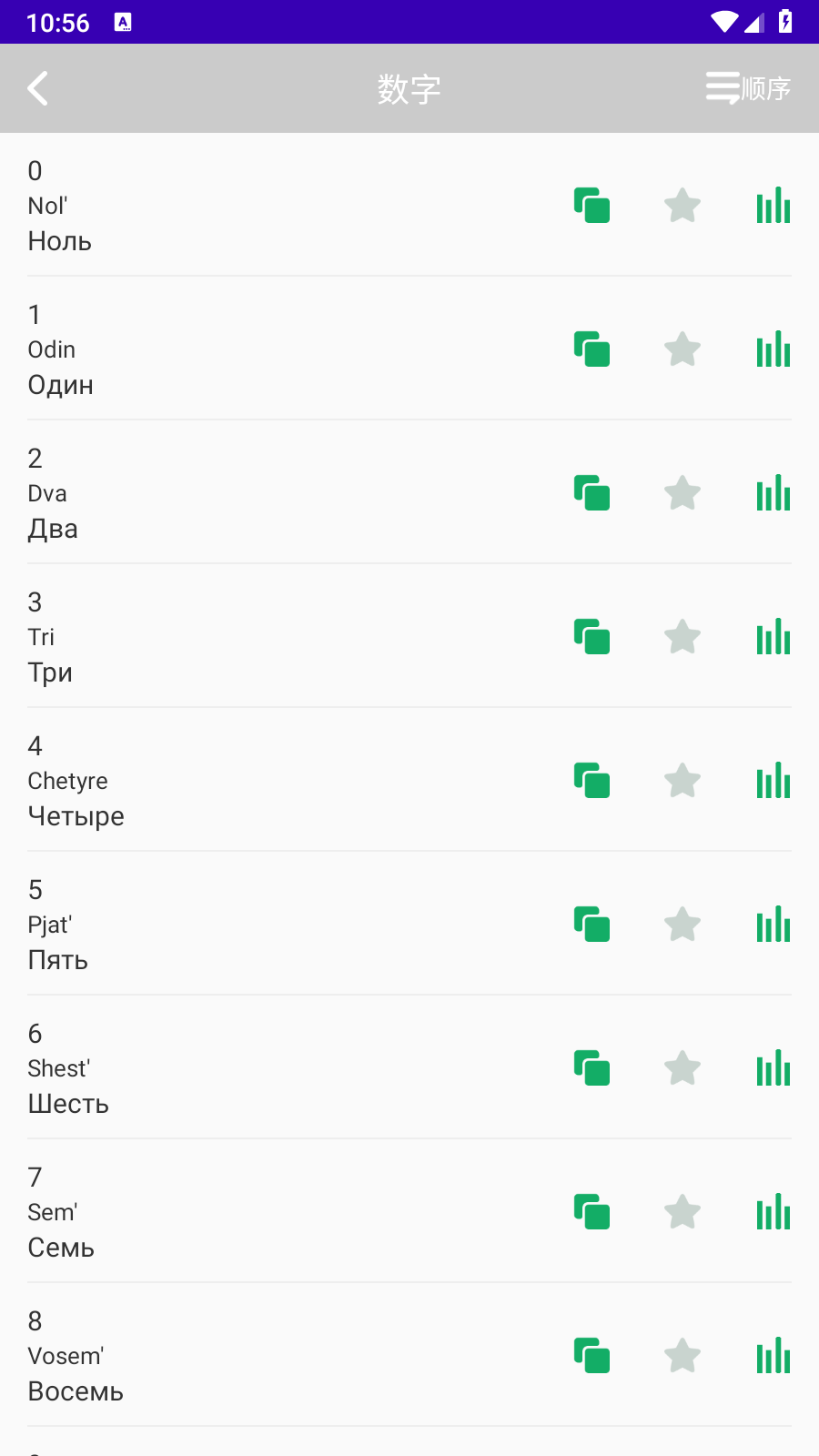The image size is (819, 1456).
Task: Play audio for Два
Action: tap(773, 493)
